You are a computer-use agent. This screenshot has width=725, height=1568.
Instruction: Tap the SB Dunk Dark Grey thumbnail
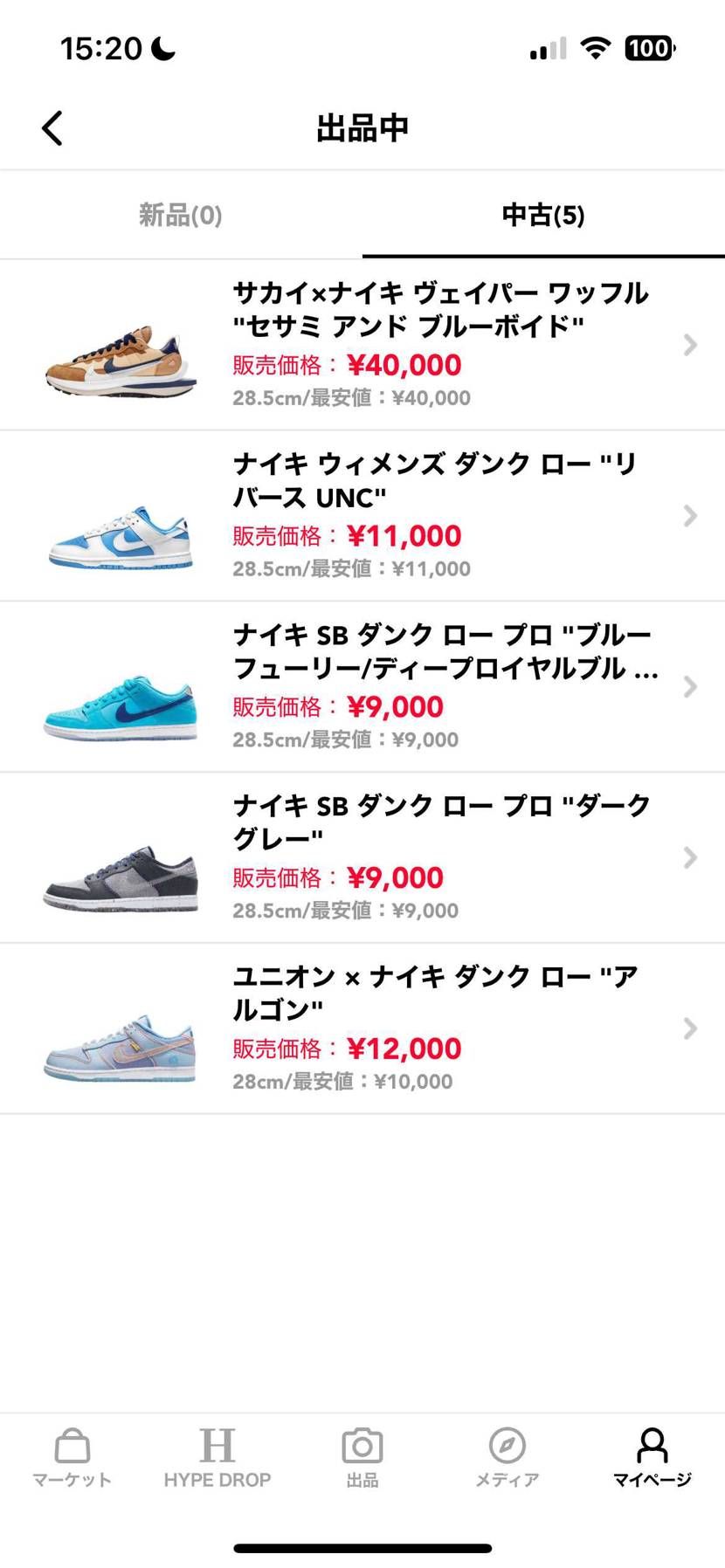click(x=119, y=879)
